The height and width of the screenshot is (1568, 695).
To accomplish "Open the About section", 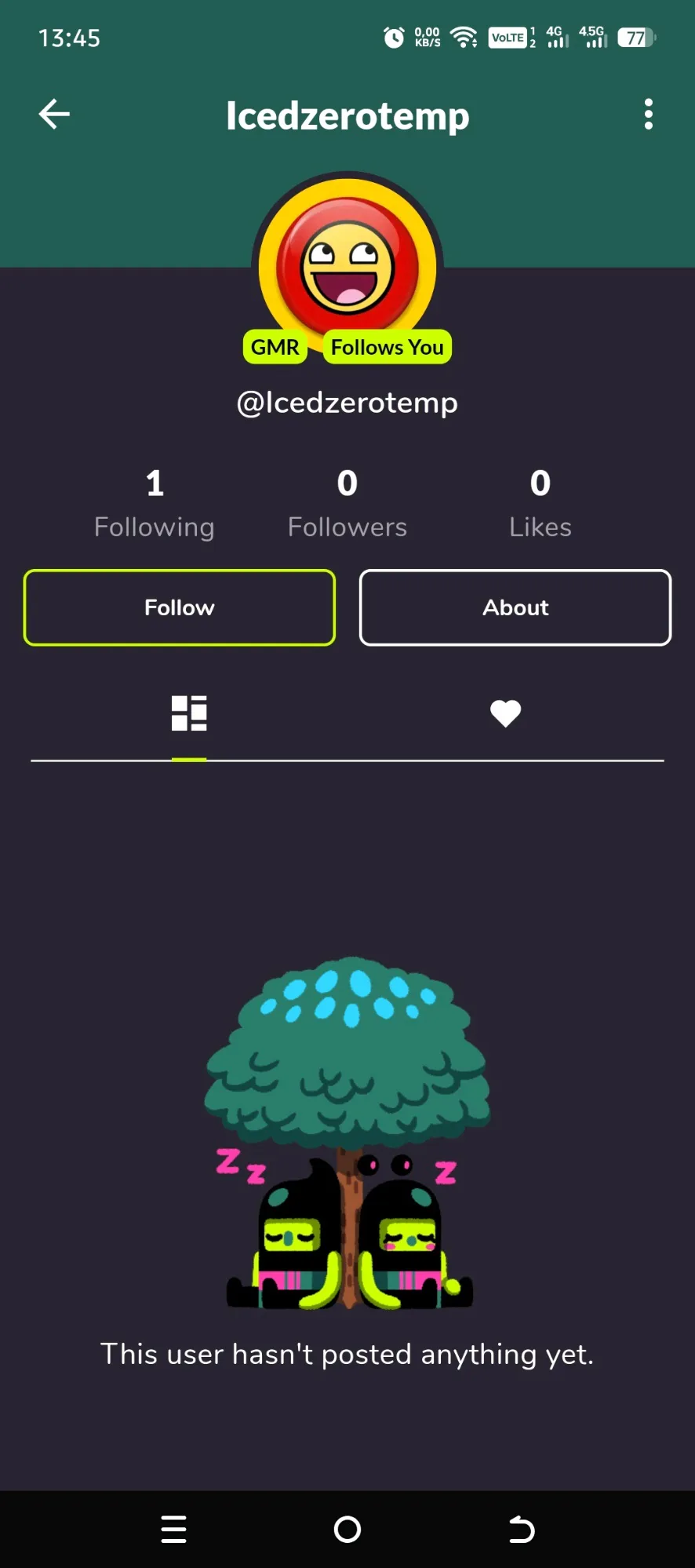I will (515, 607).
